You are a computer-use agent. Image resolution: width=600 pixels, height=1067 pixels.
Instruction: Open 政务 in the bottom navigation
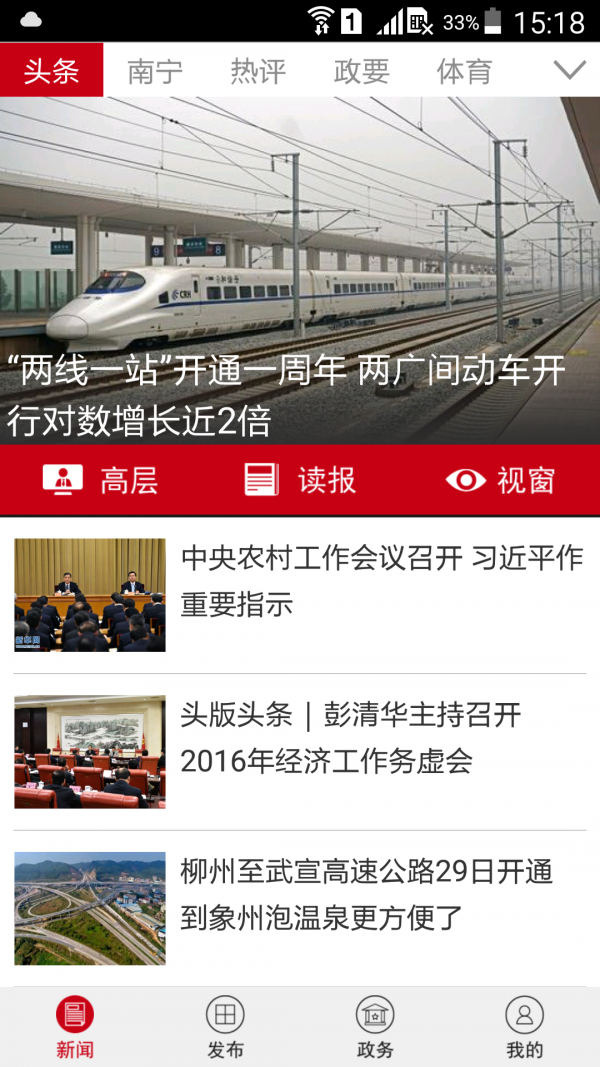point(375,1027)
